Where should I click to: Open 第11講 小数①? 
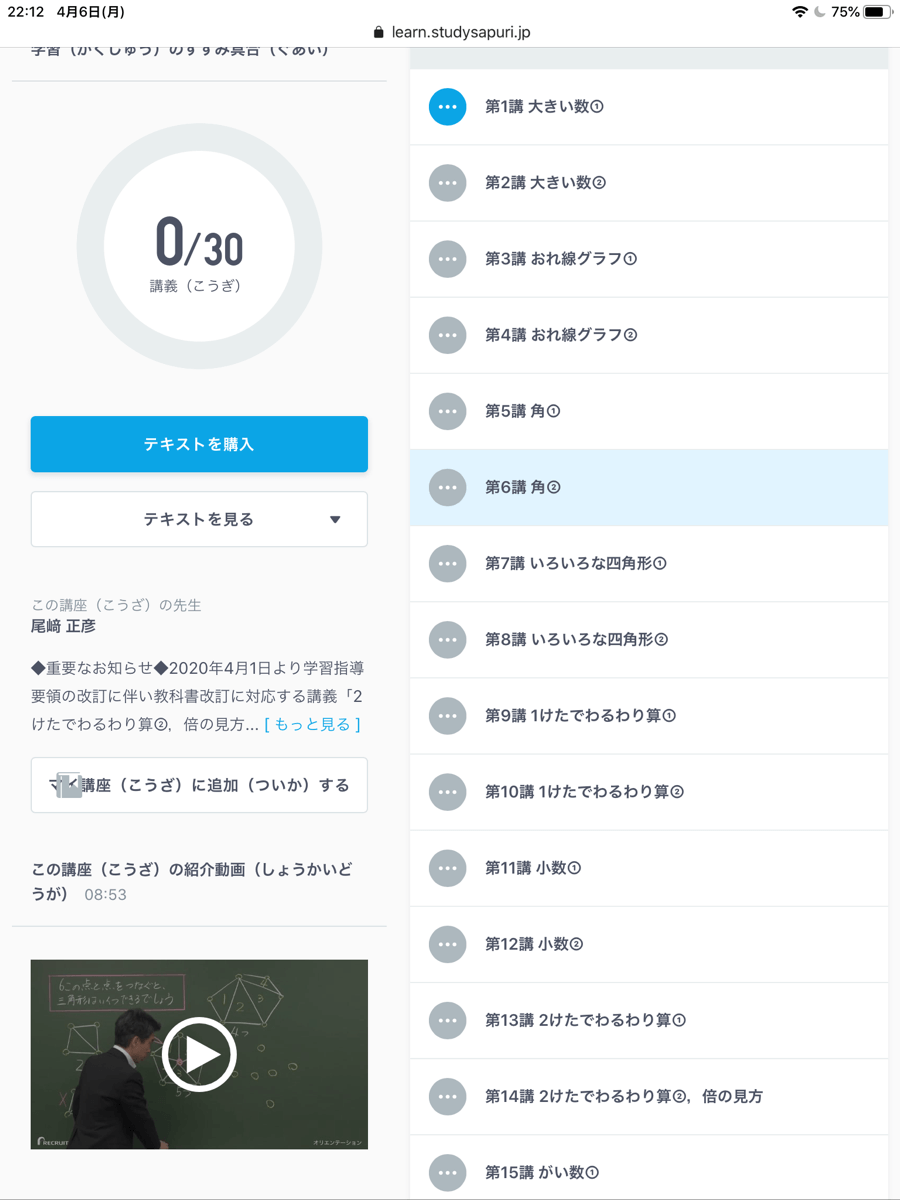point(533,868)
